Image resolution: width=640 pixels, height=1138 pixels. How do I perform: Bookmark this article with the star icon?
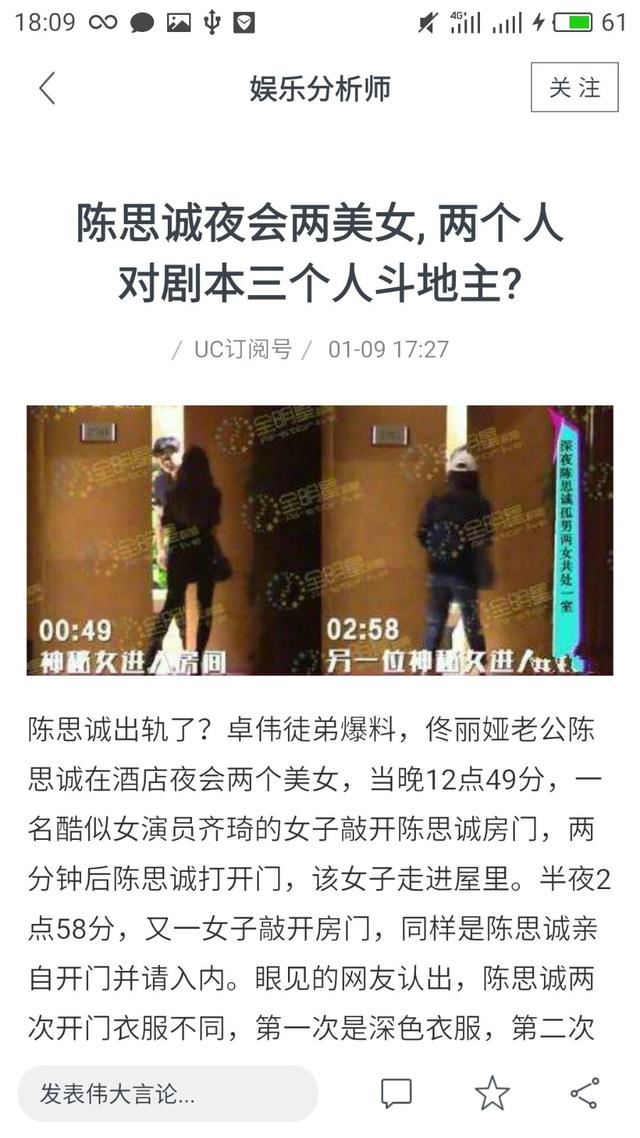(491, 1093)
